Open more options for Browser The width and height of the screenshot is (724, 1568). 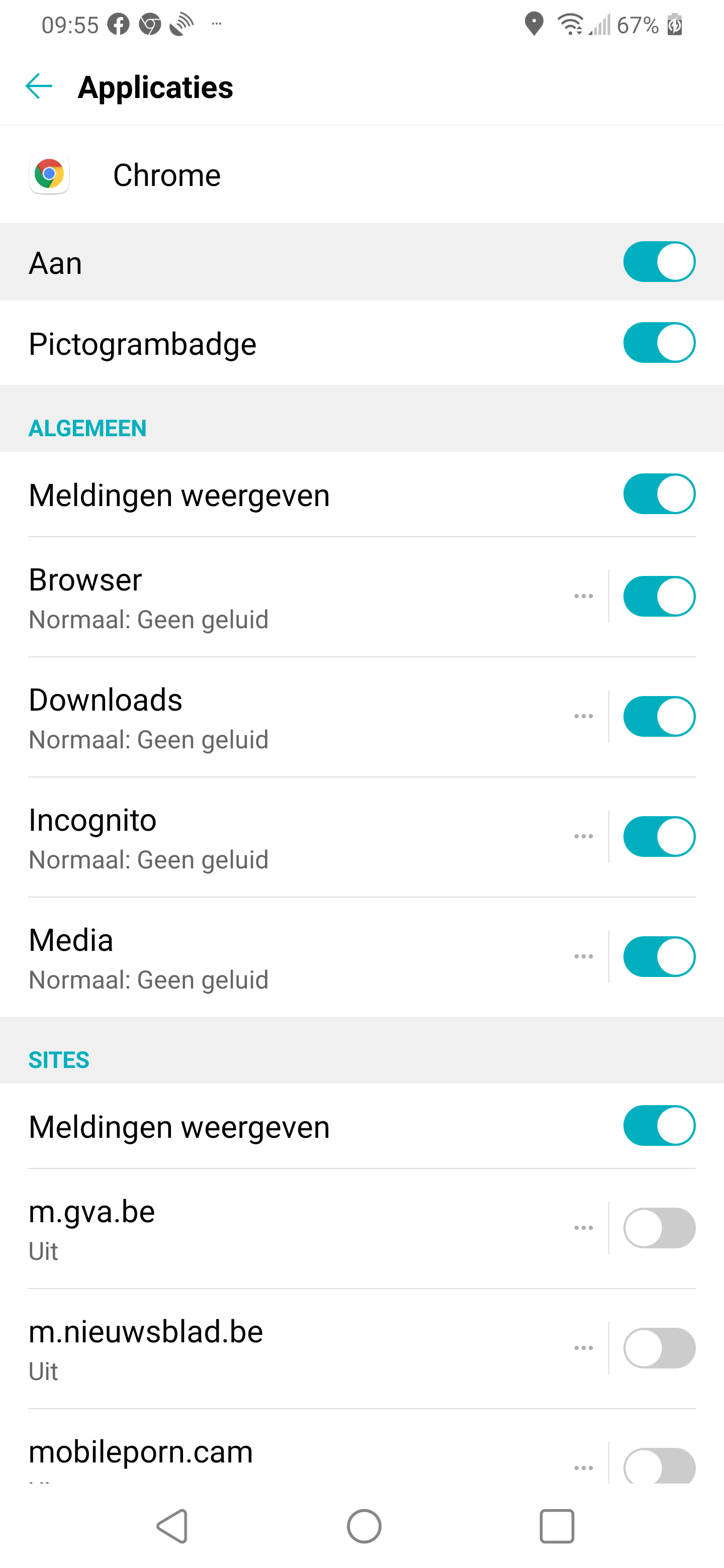click(583, 596)
